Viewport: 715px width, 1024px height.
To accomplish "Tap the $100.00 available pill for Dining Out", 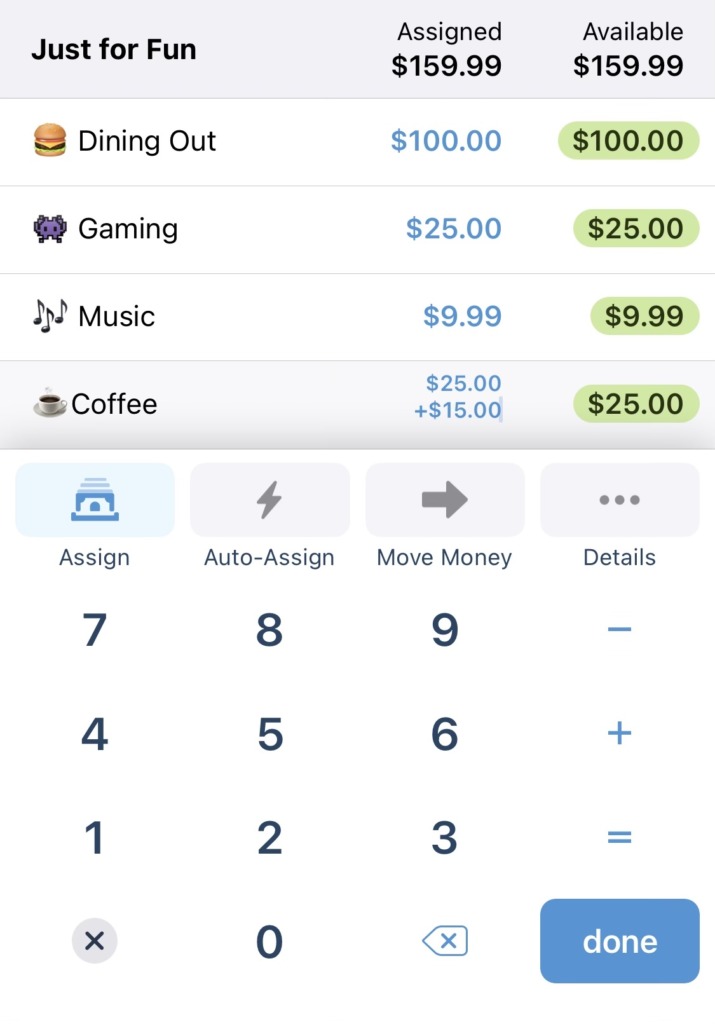I will click(x=628, y=141).
